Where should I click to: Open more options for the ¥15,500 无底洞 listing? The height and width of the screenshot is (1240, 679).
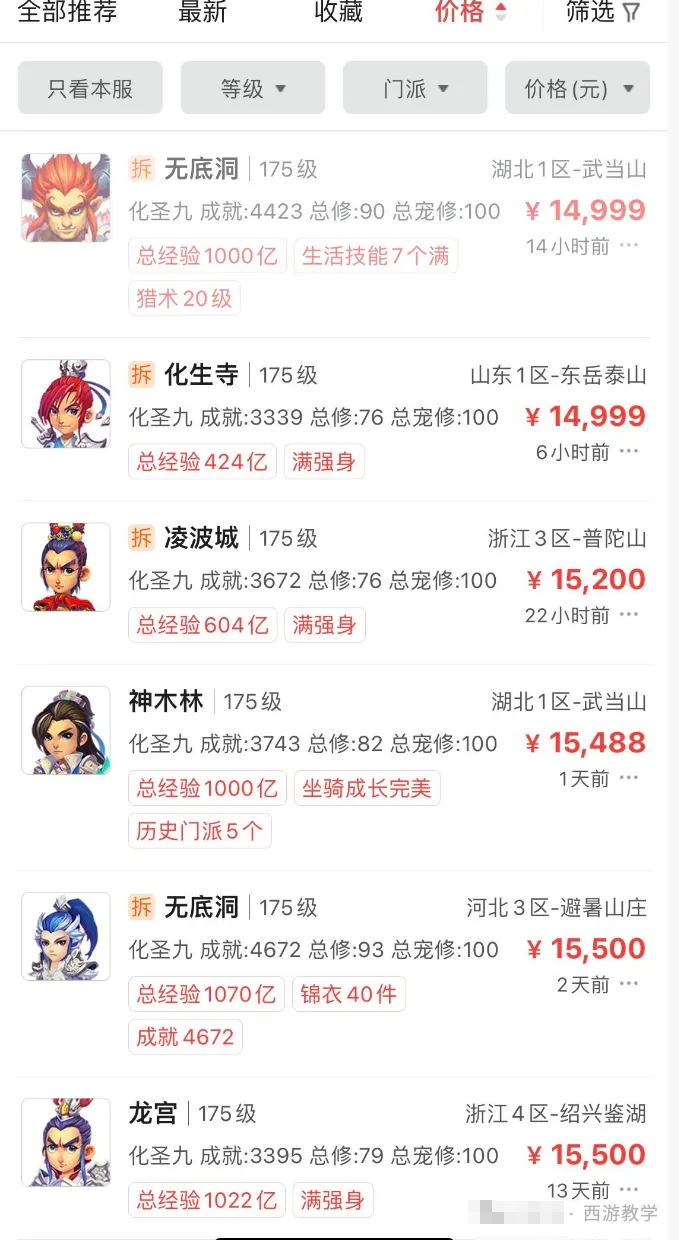pyautogui.click(x=629, y=984)
